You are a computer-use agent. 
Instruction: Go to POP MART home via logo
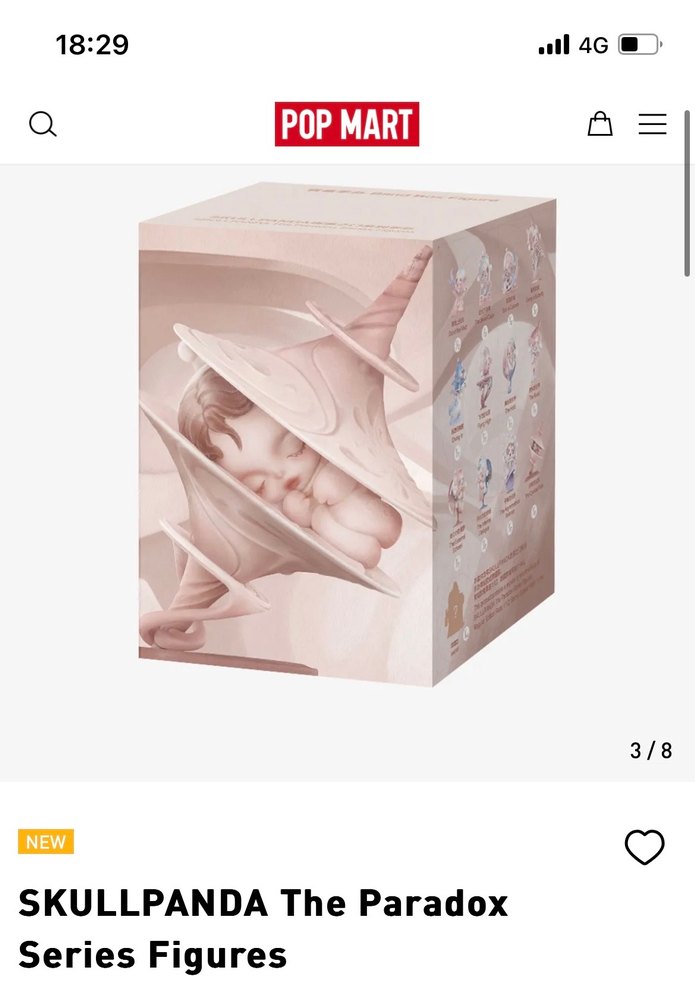coord(347,125)
